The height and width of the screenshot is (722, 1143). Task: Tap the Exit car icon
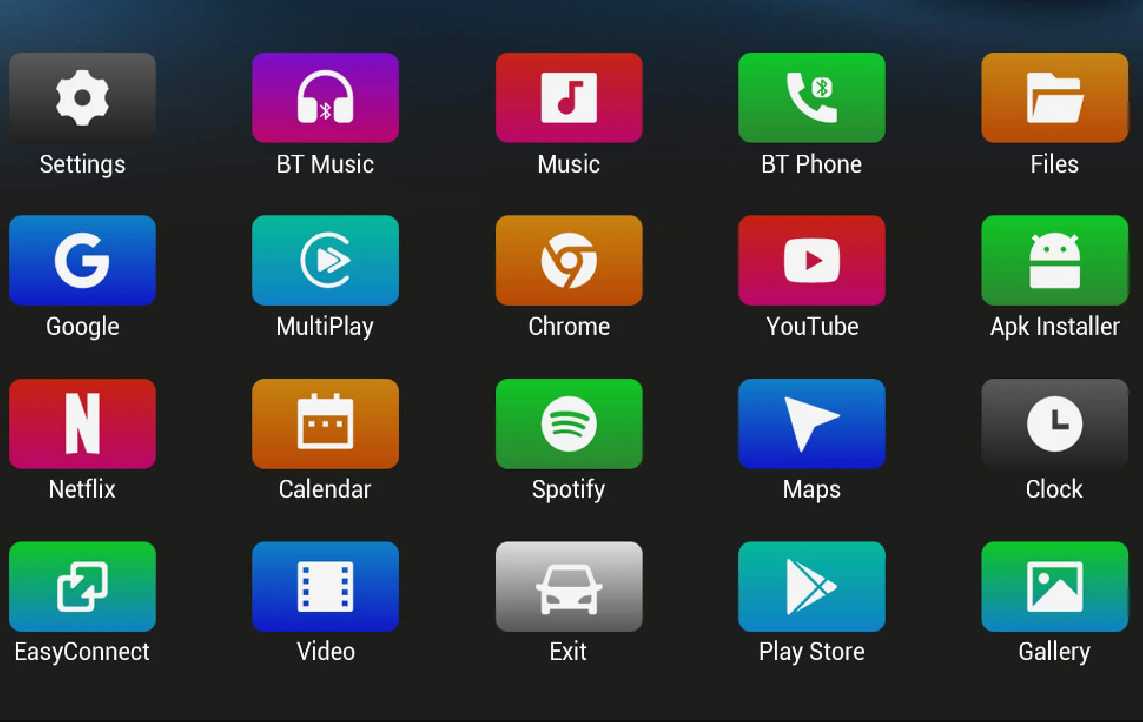(569, 586)
